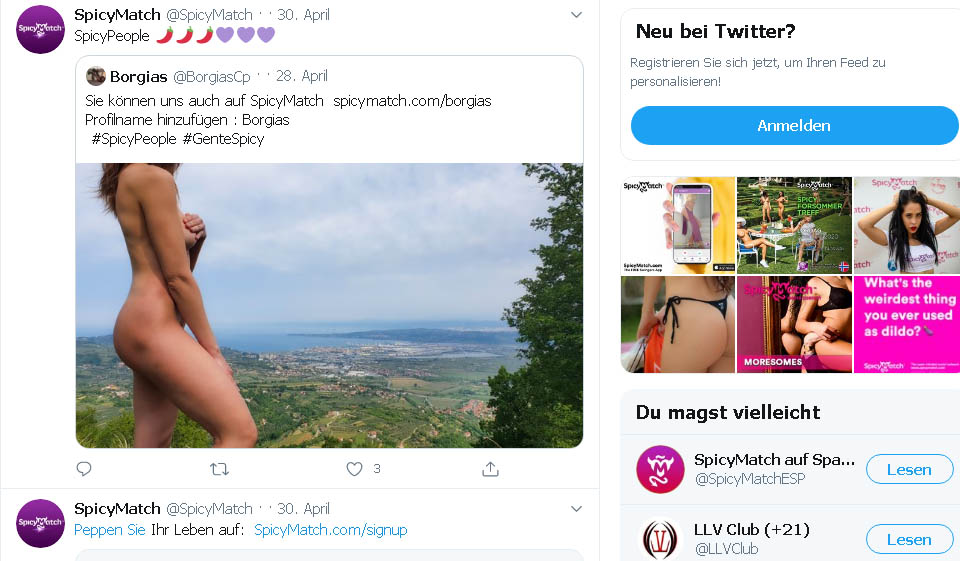Screen dimensions: 960x561
Task: Retweet the SpicyPeople tweet
Action: pos(219,468)
